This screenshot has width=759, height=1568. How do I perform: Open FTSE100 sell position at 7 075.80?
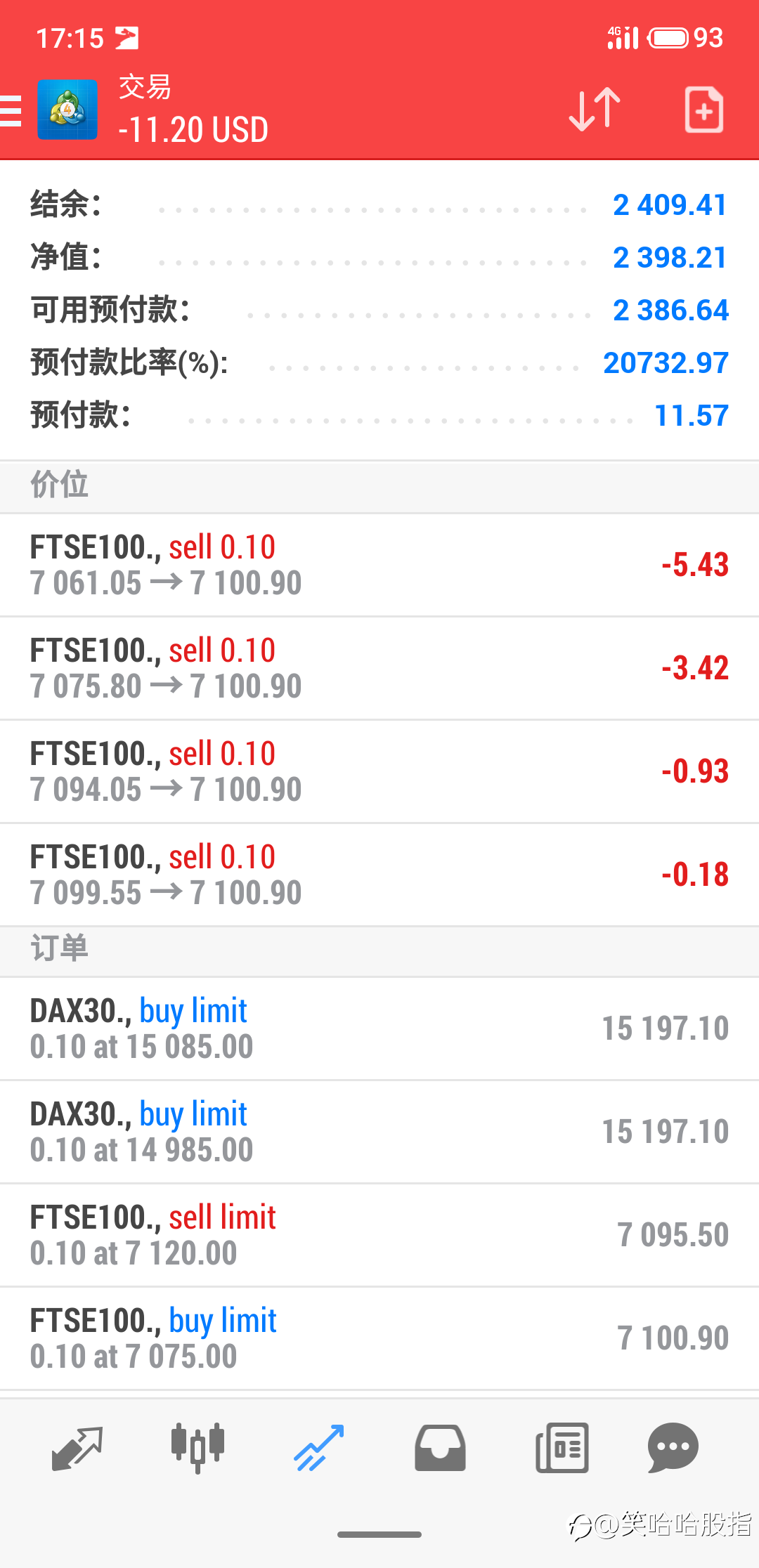pos(379,669)
